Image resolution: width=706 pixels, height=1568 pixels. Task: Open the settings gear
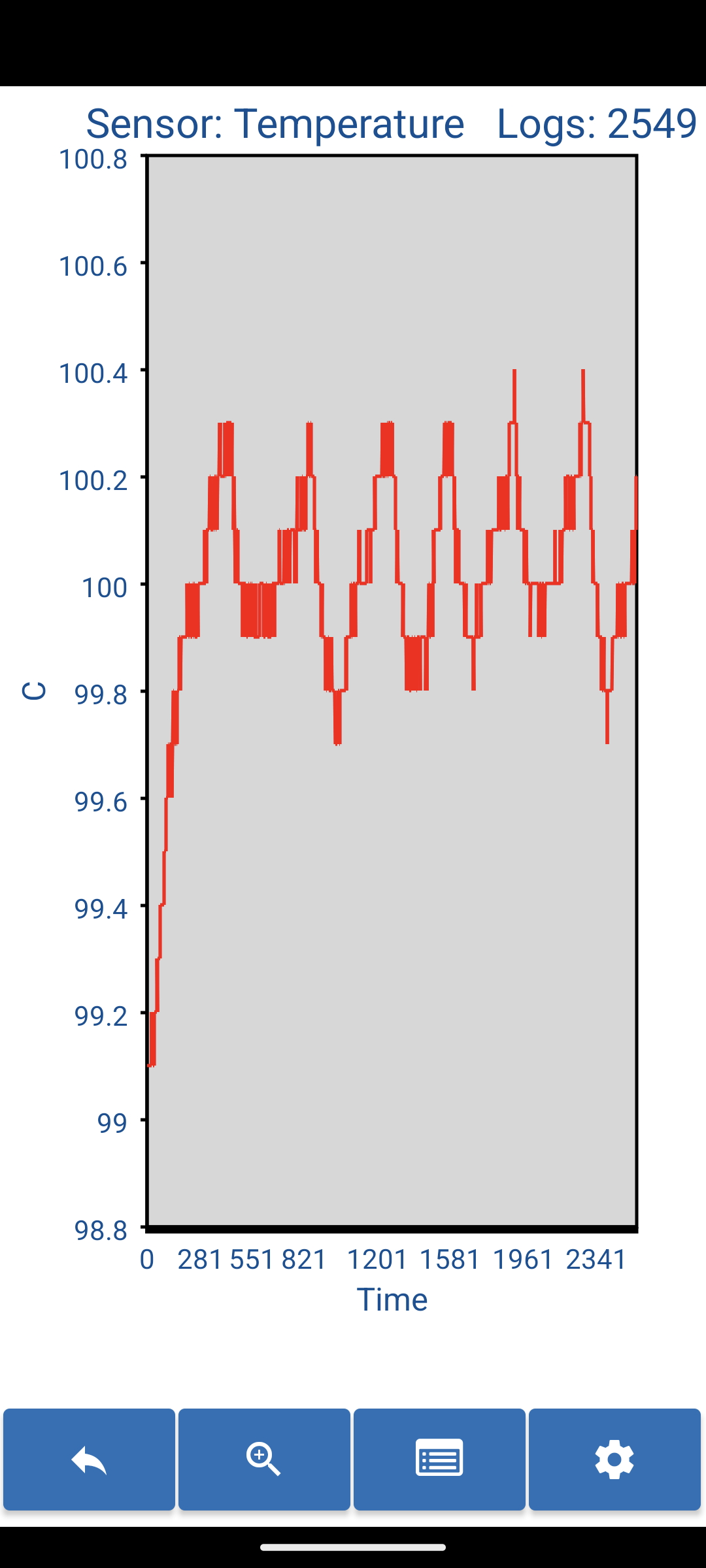(x=614, y=1459)
